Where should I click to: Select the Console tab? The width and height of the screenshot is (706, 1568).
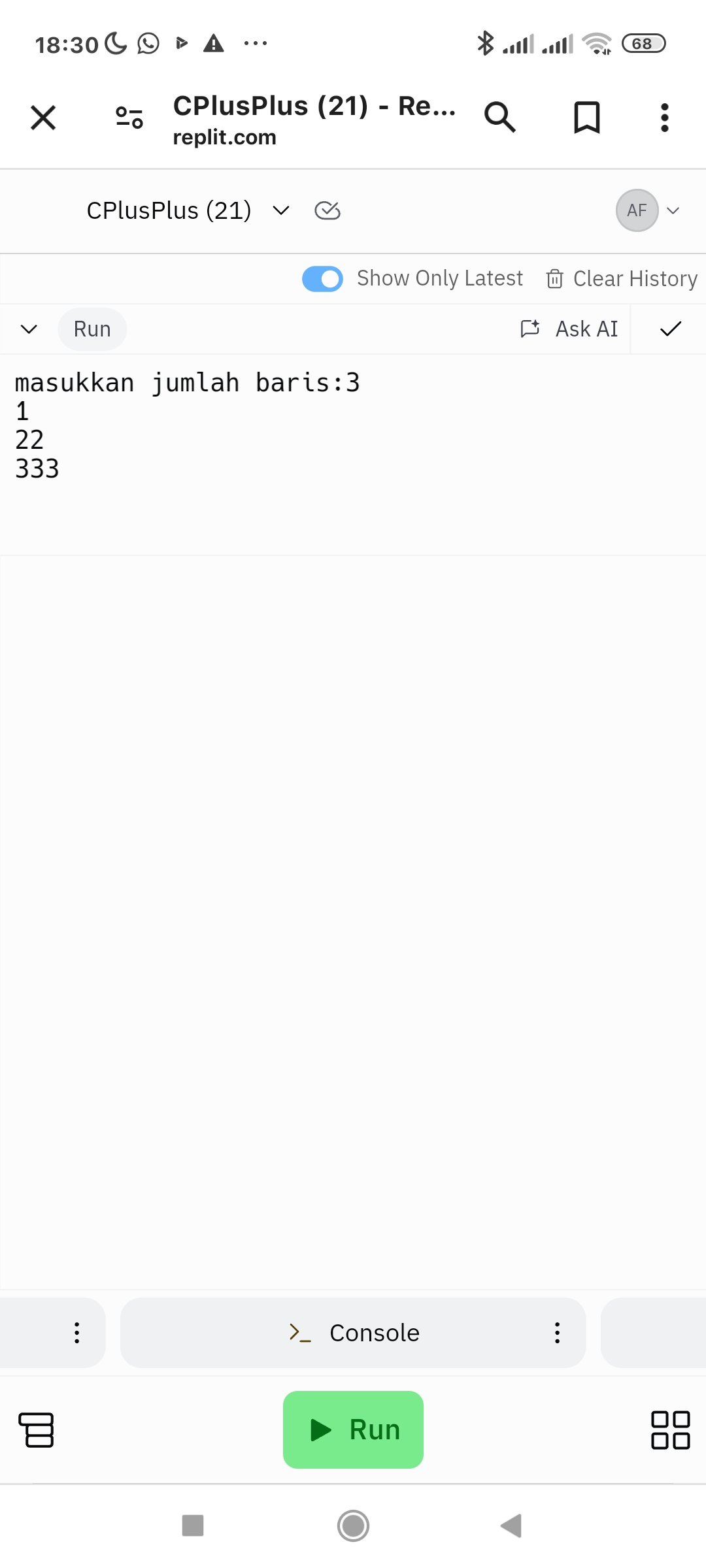click(355, 1333)
